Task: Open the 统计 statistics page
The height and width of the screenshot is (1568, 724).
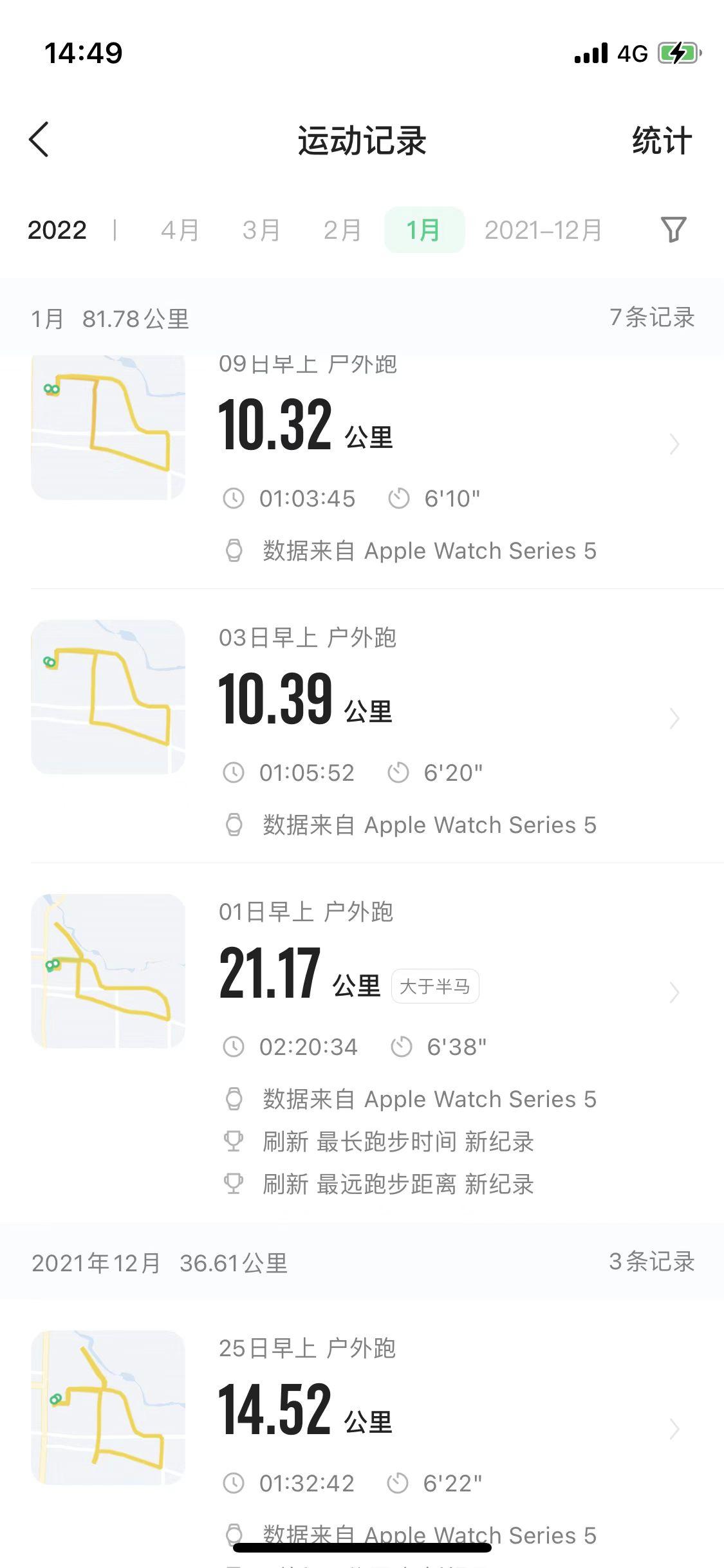Action: click(662, 140)
